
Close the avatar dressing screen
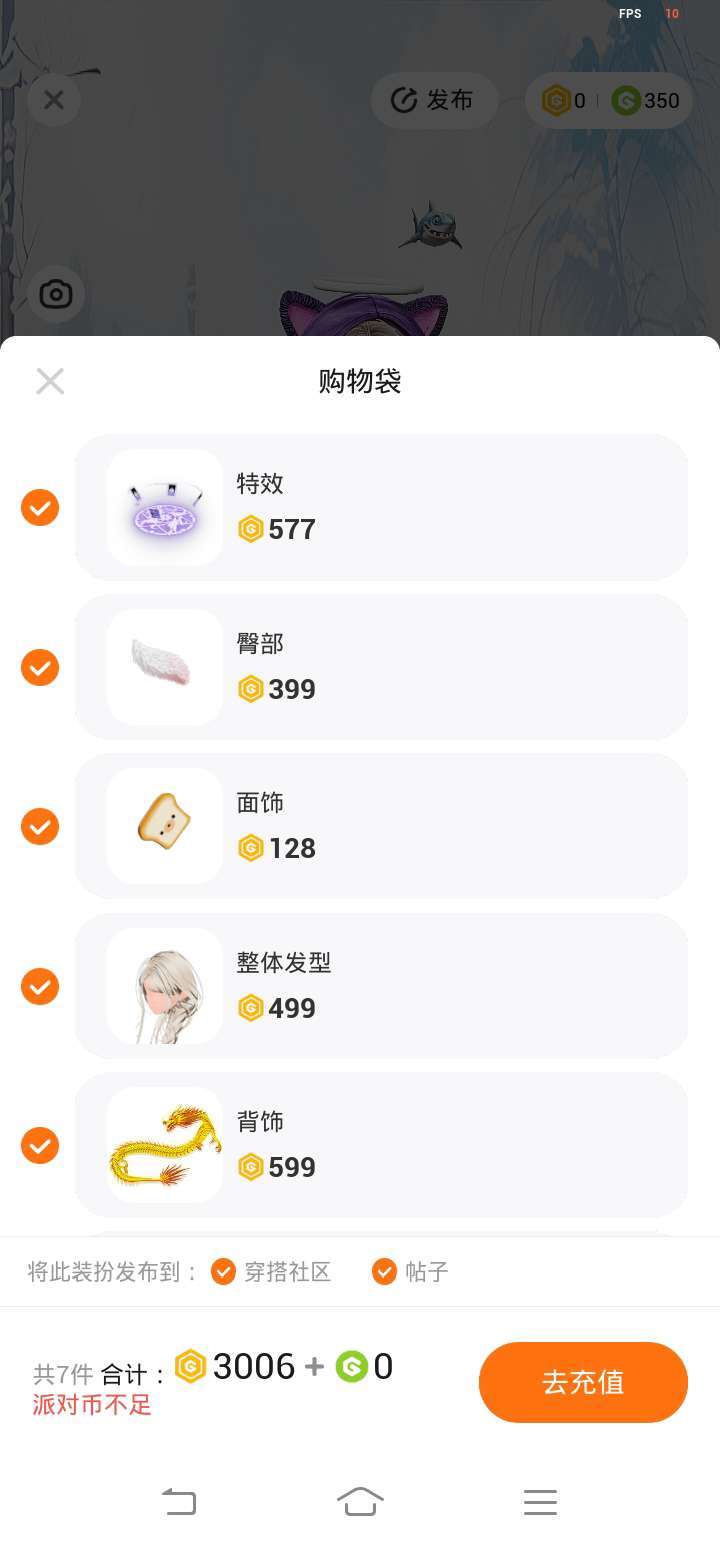coord(54,100)
